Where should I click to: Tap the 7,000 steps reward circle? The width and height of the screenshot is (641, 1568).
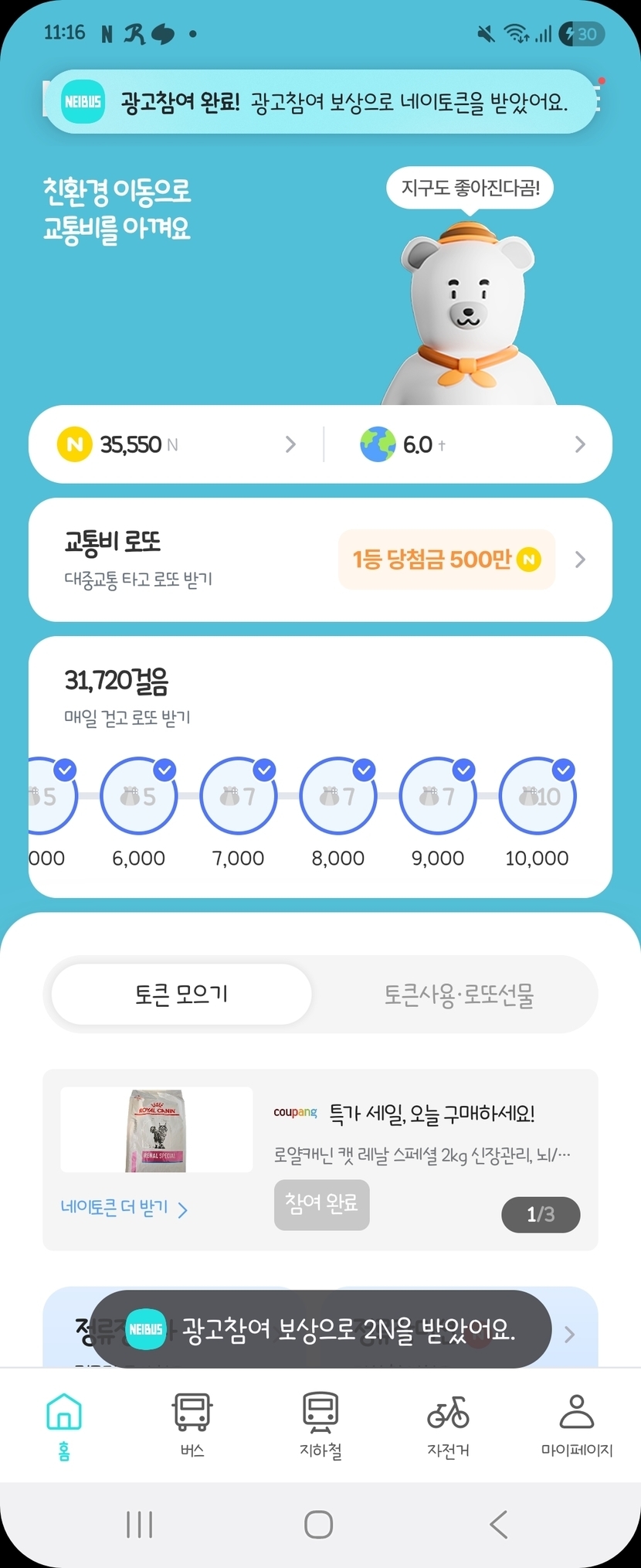pyautogui.click(x=239, y=796)
